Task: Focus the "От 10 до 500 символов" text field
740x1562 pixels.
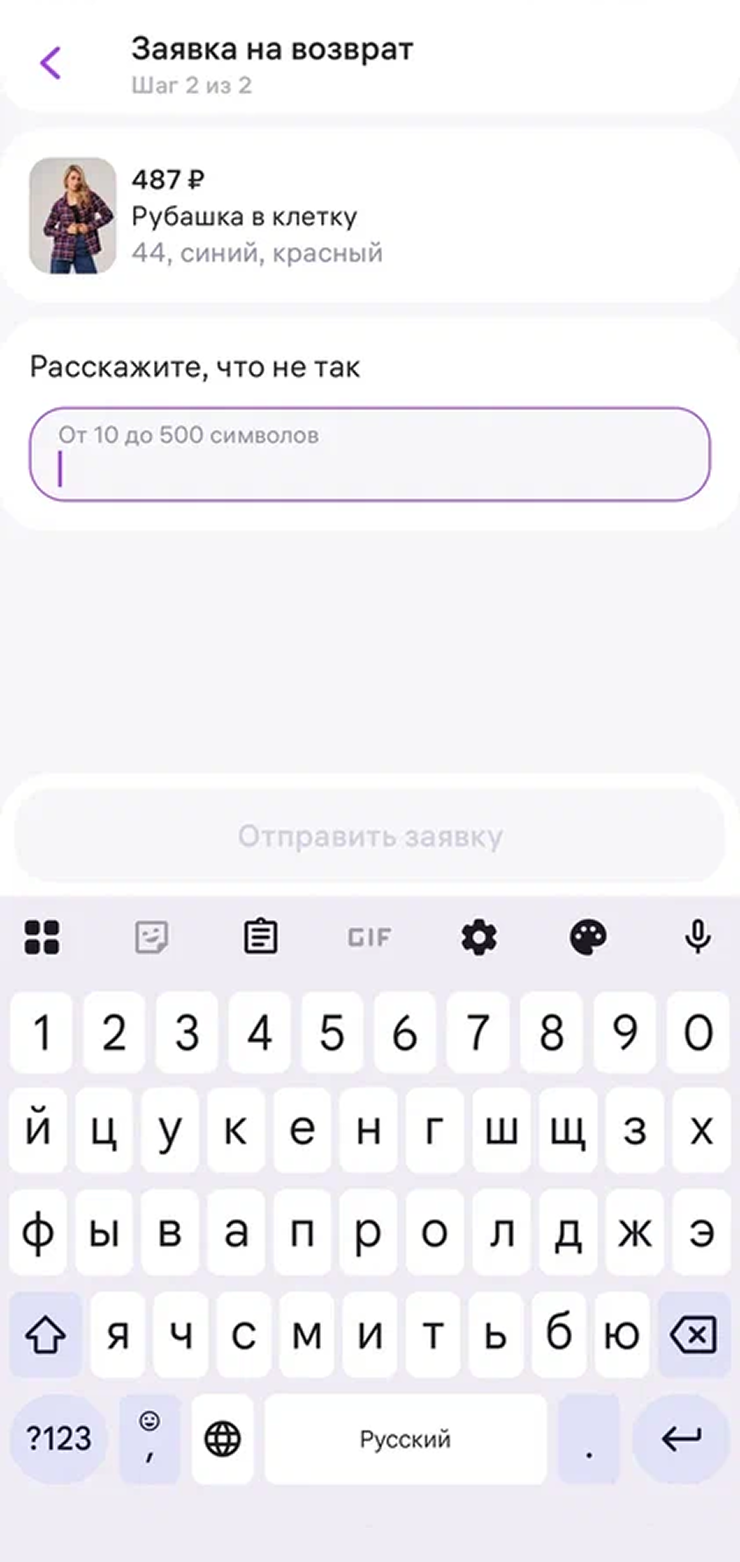Action: (369, 454)
